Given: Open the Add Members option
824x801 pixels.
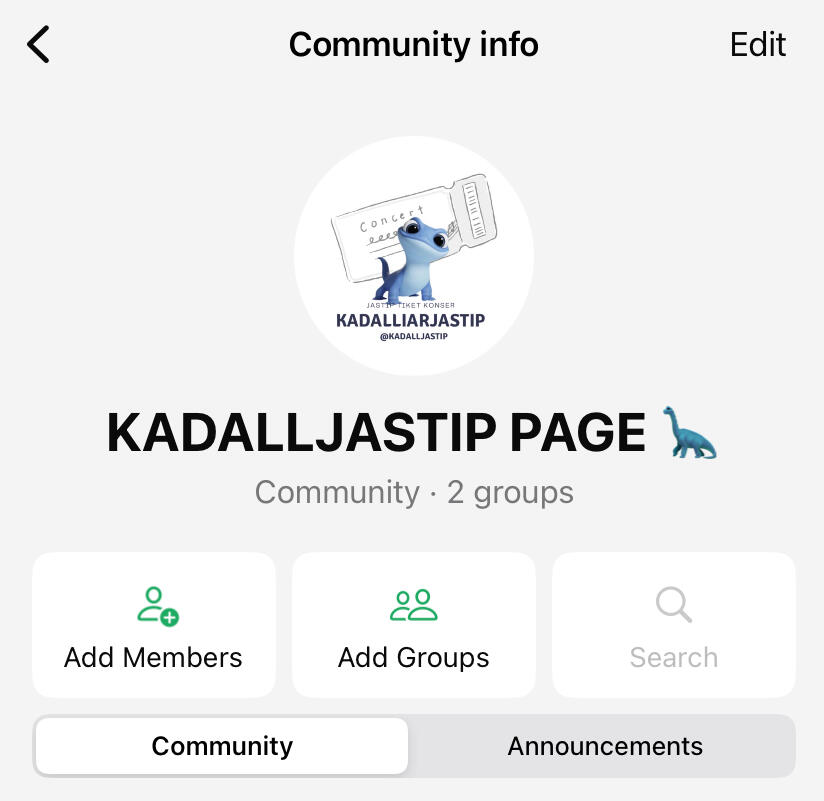Looking at the screenshot, I should click(154, 625).
